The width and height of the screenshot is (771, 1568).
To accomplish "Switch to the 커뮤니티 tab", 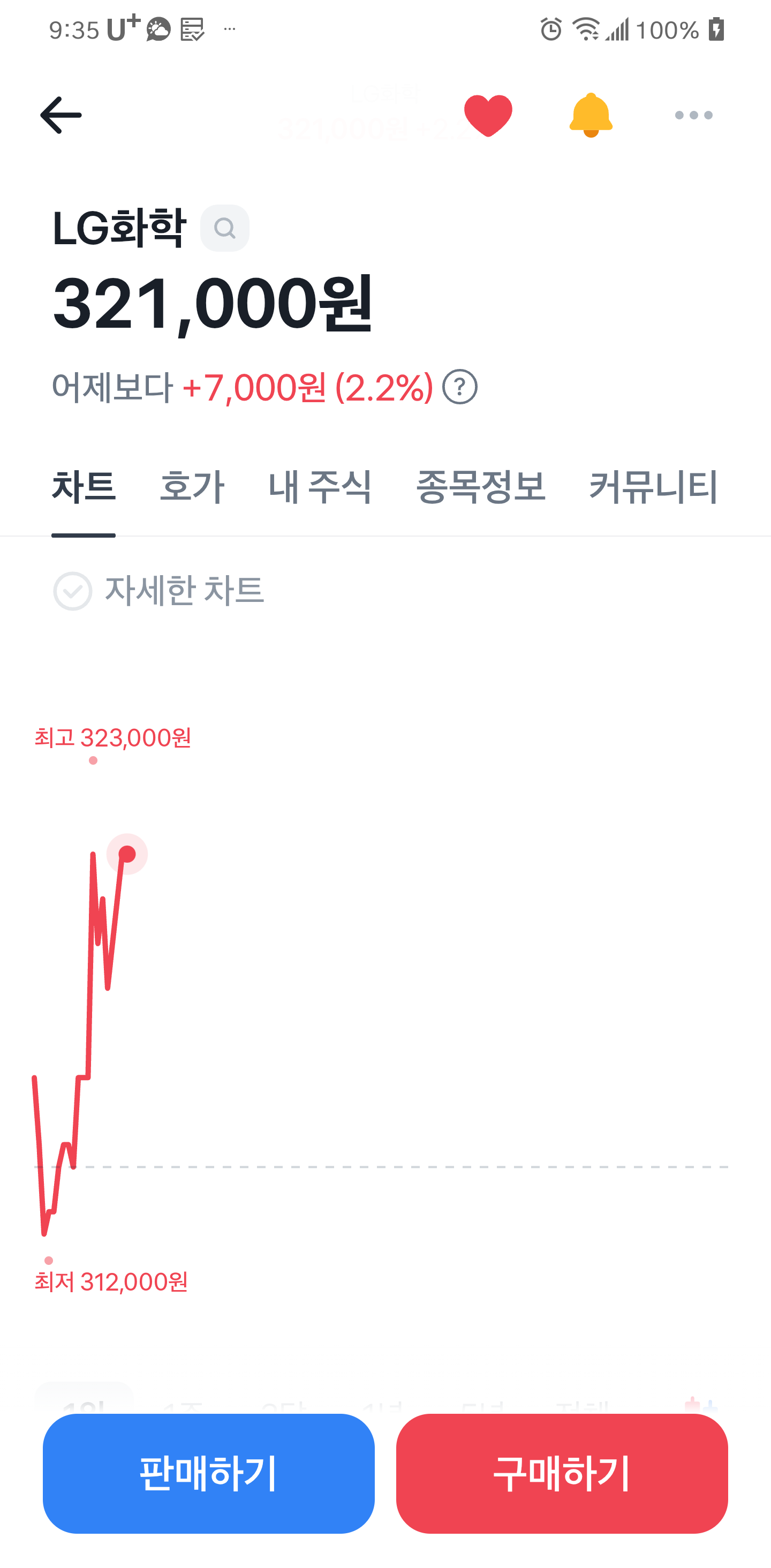I will (653, 487).
